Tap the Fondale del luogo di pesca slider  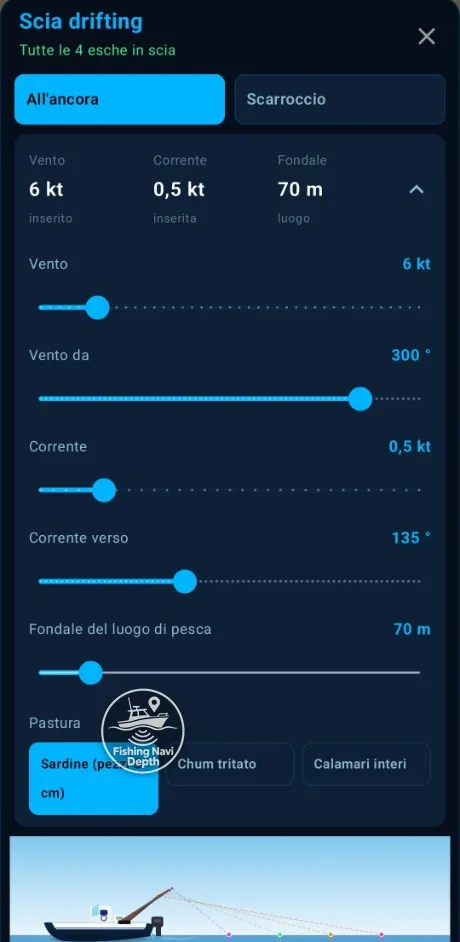[229, 673]
